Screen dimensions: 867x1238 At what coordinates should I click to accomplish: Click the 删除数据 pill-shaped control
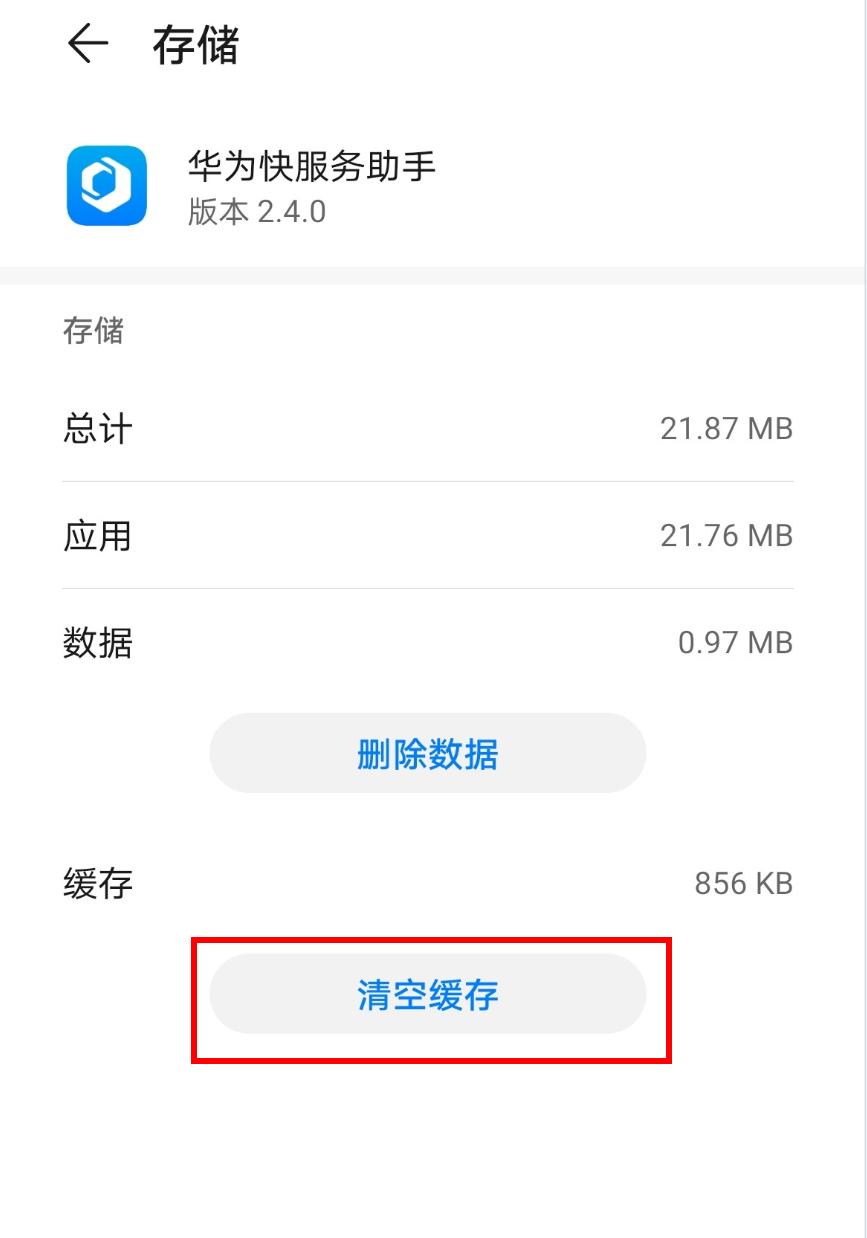pyautogui.click(x=428, y=753)
